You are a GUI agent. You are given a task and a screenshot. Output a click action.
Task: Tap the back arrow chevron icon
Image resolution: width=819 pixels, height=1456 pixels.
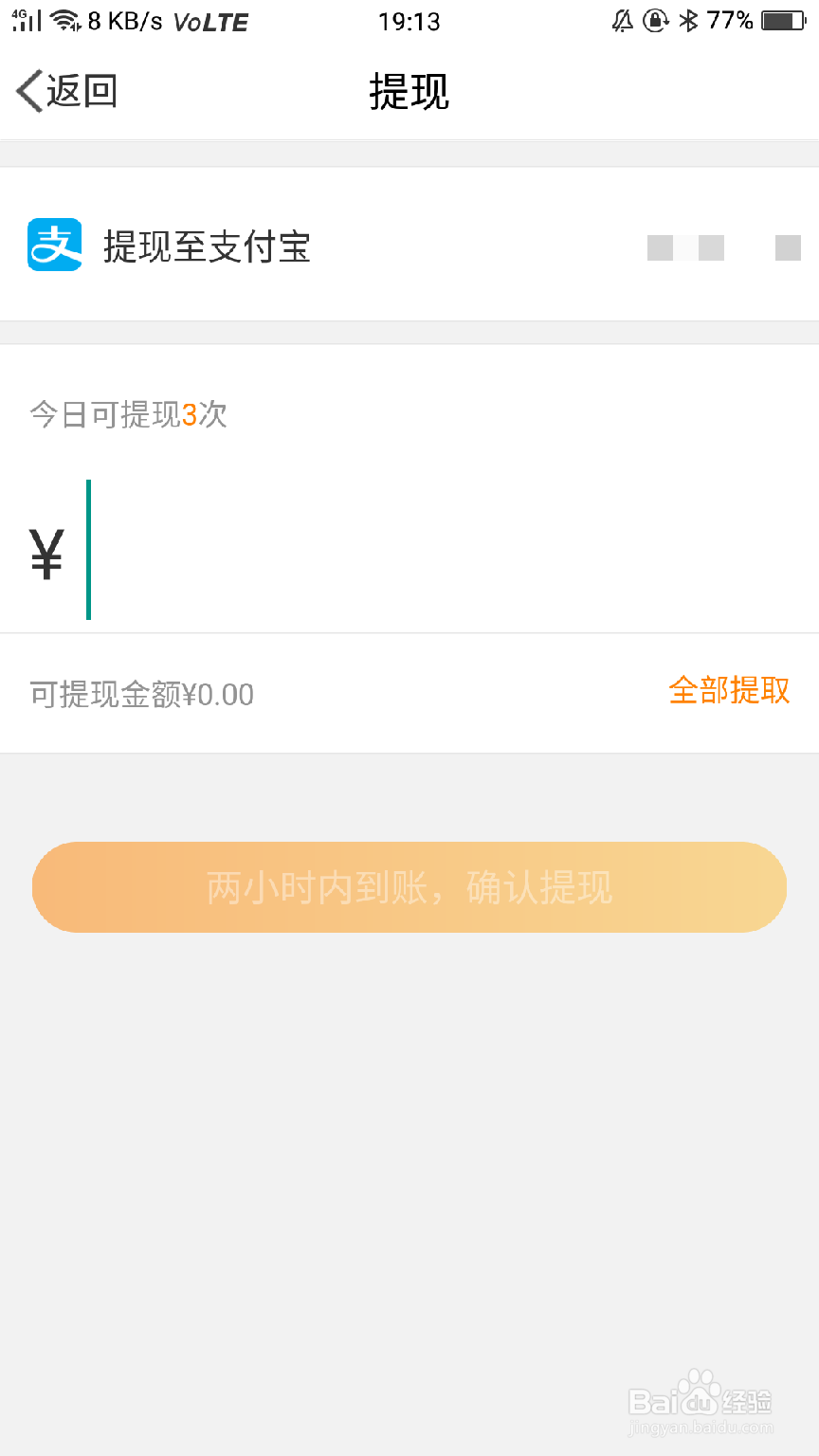click(x=26, y=92)
